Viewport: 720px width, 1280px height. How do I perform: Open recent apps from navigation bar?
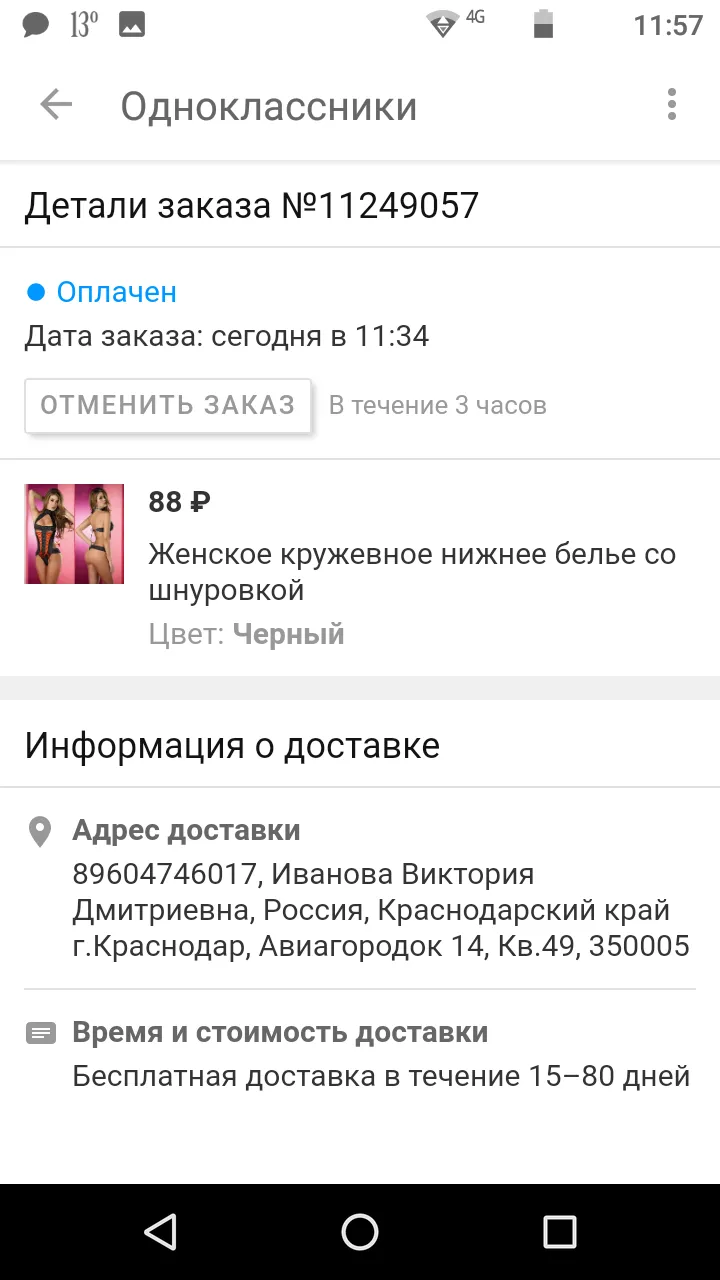[x=559, y=1232]
